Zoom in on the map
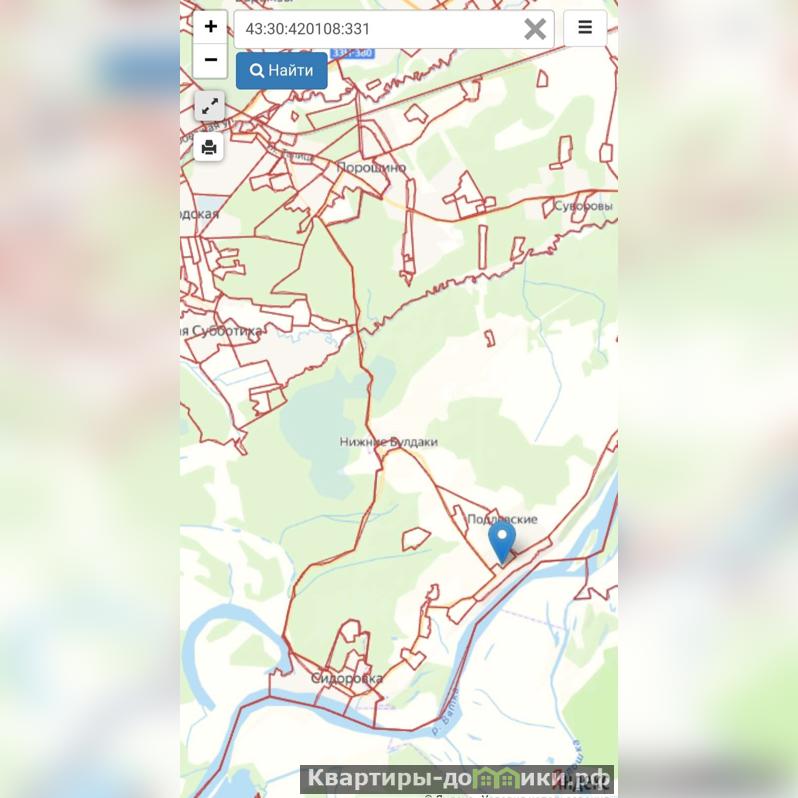The height and width of the screenshot is (798, 798). point(210,27)
